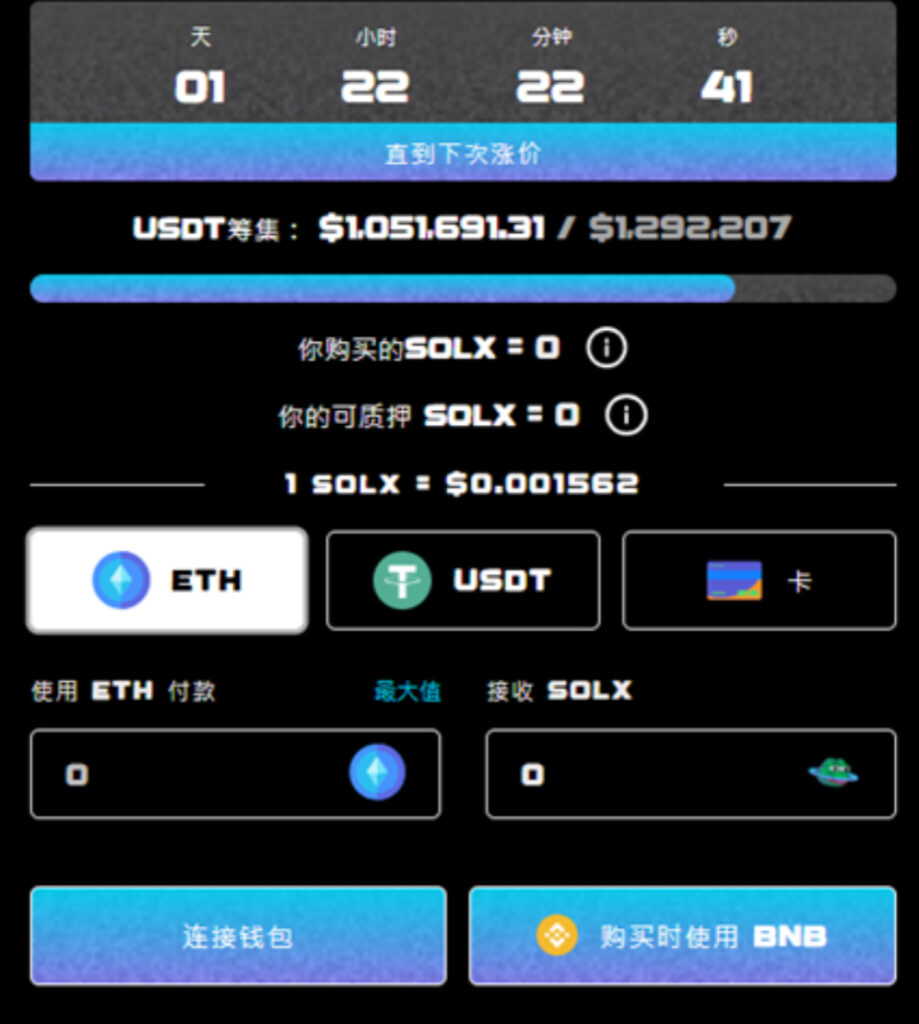Viewport: 919px width, 1024px height.
Task: Switch to USDT payment option
Action: click(463, 580)
